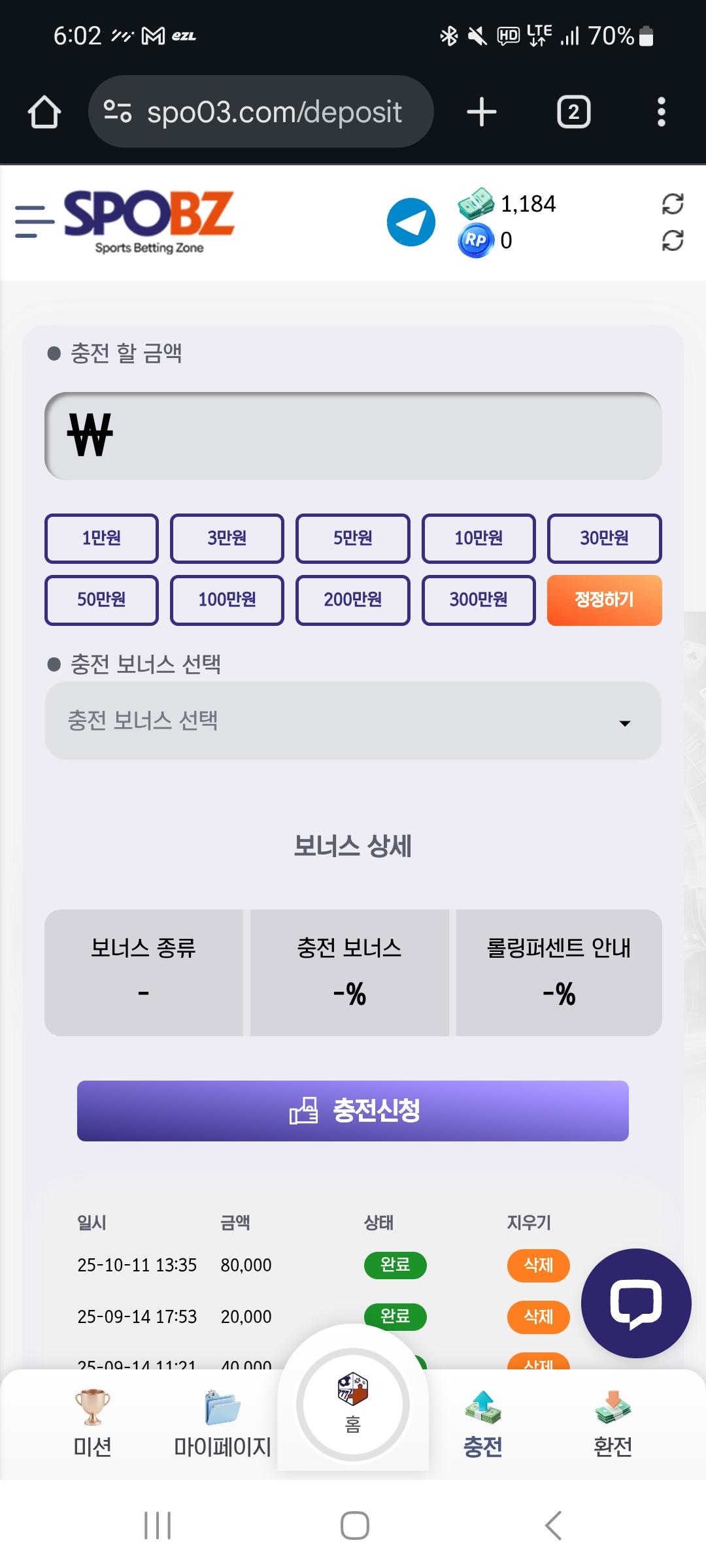
Task: Add 10만원 to the deposit amount
Action: click(479, 538)
